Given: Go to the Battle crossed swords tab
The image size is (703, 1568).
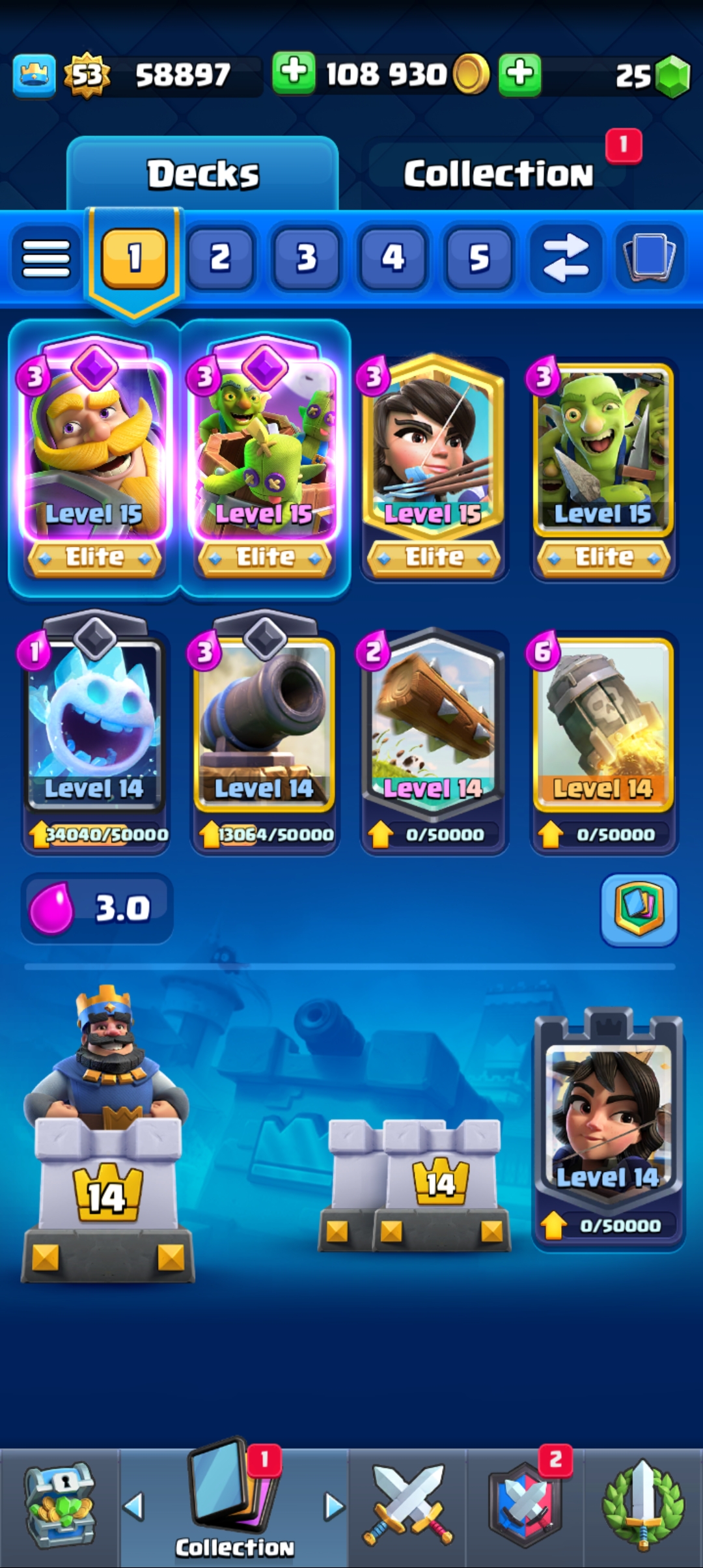Looking at the screenshot, I should pos(407,1504).
